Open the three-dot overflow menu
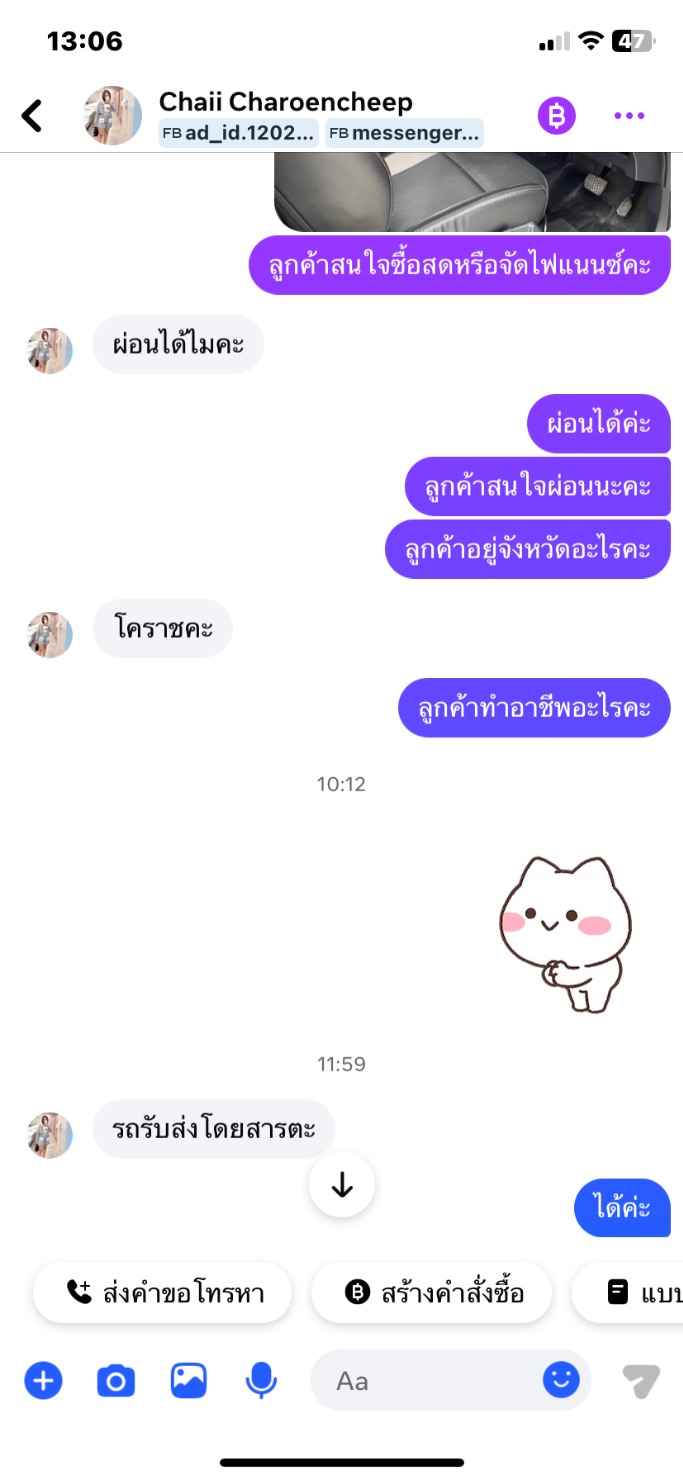The image size is (683, 1480). [629, 116]
